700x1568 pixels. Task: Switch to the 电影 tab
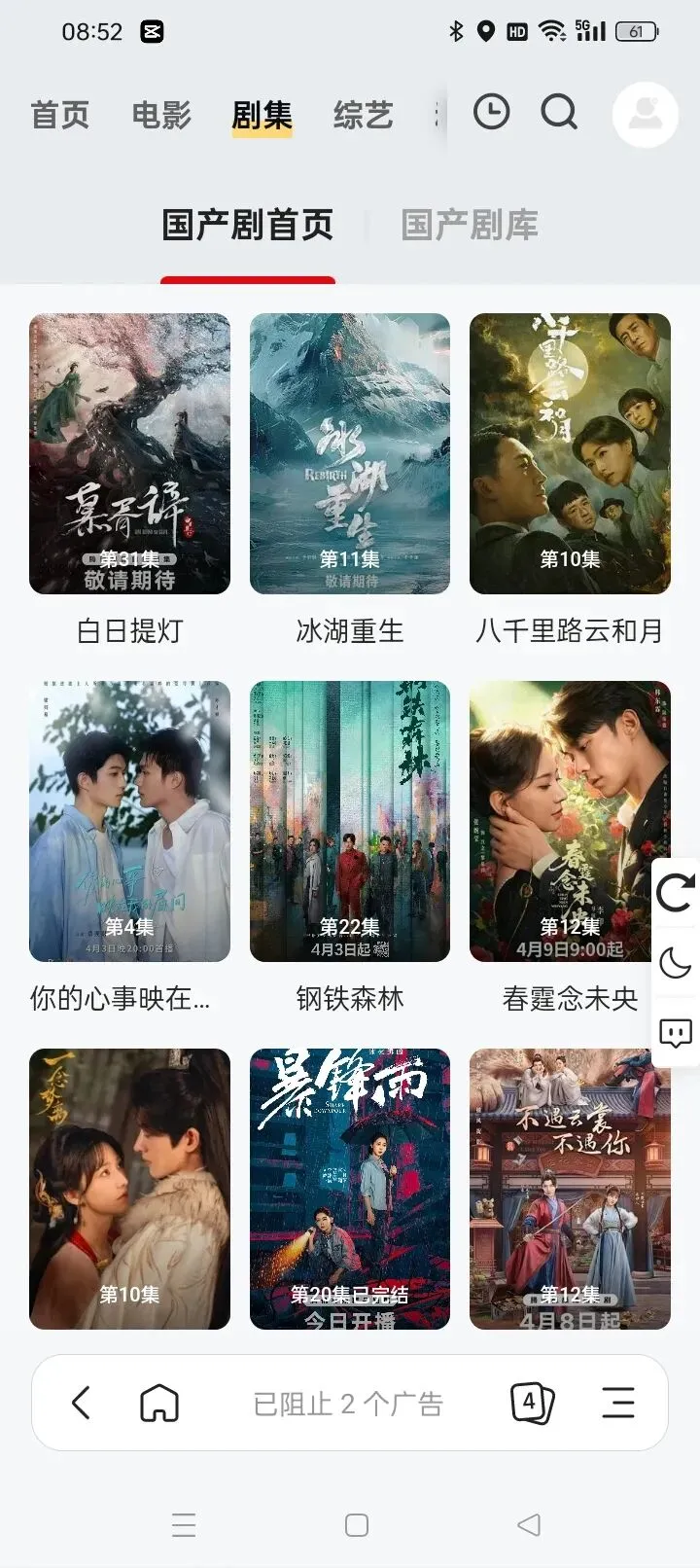click(x=161, y=115)
